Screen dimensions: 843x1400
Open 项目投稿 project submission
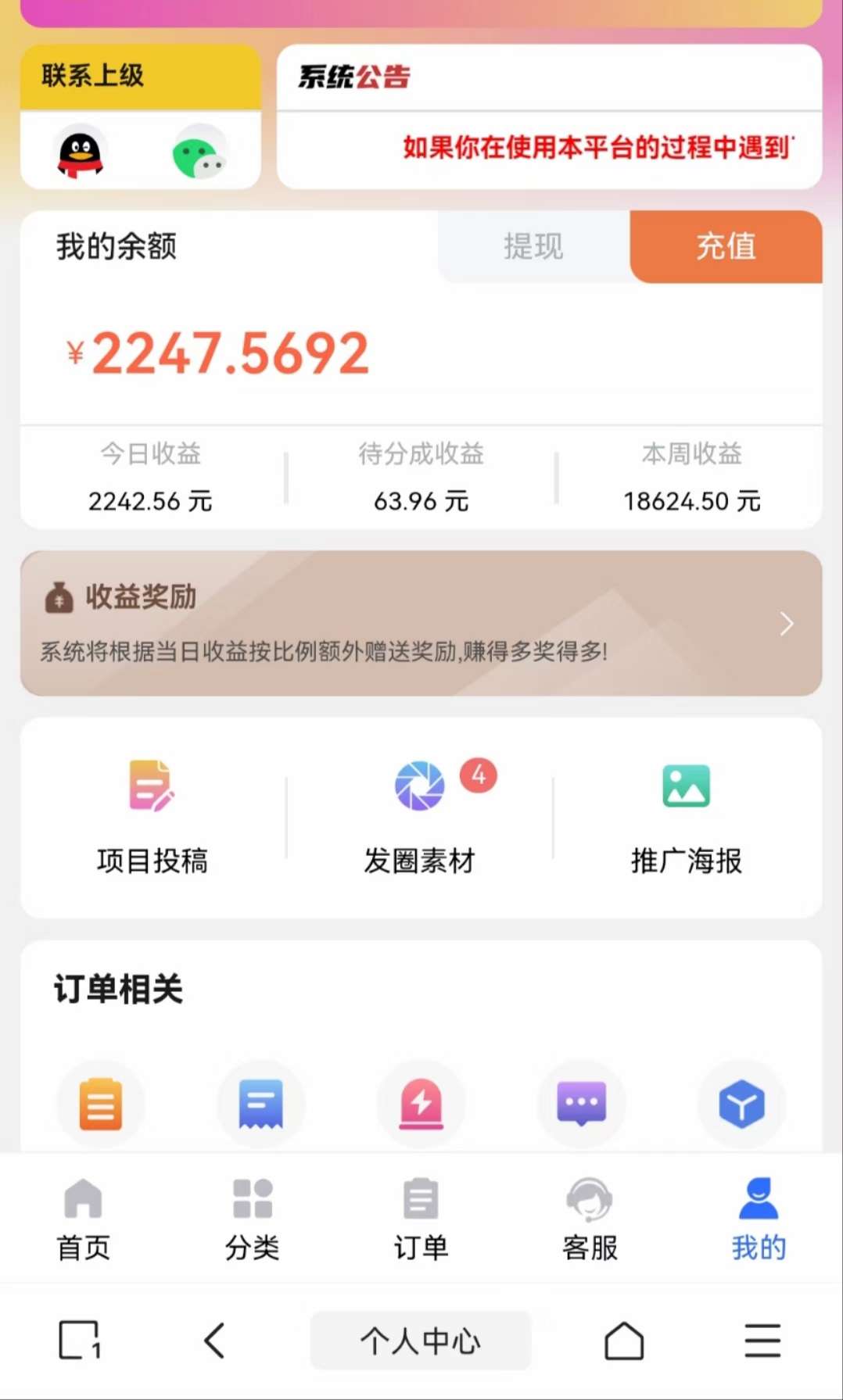click(152, 817)
